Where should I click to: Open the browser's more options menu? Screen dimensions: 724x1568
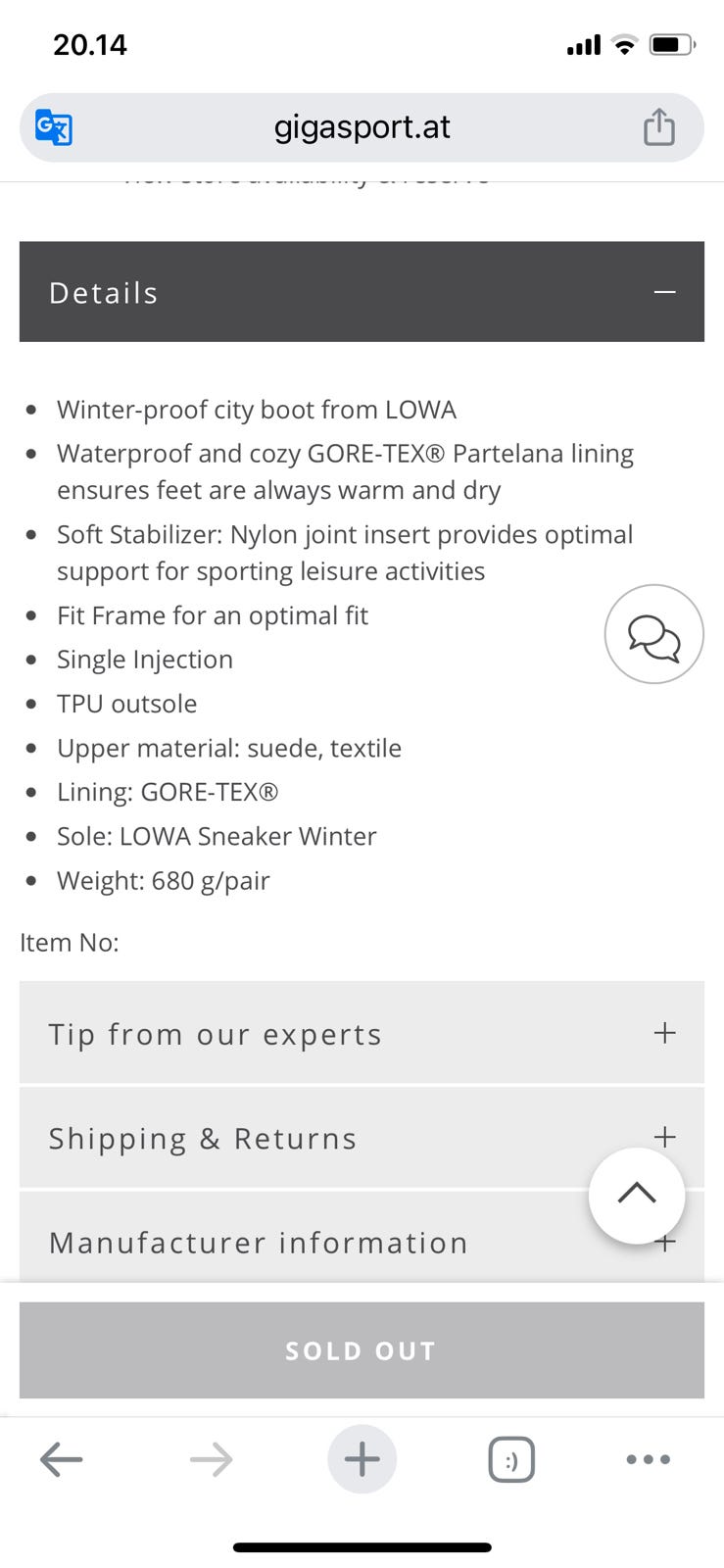648,1459
